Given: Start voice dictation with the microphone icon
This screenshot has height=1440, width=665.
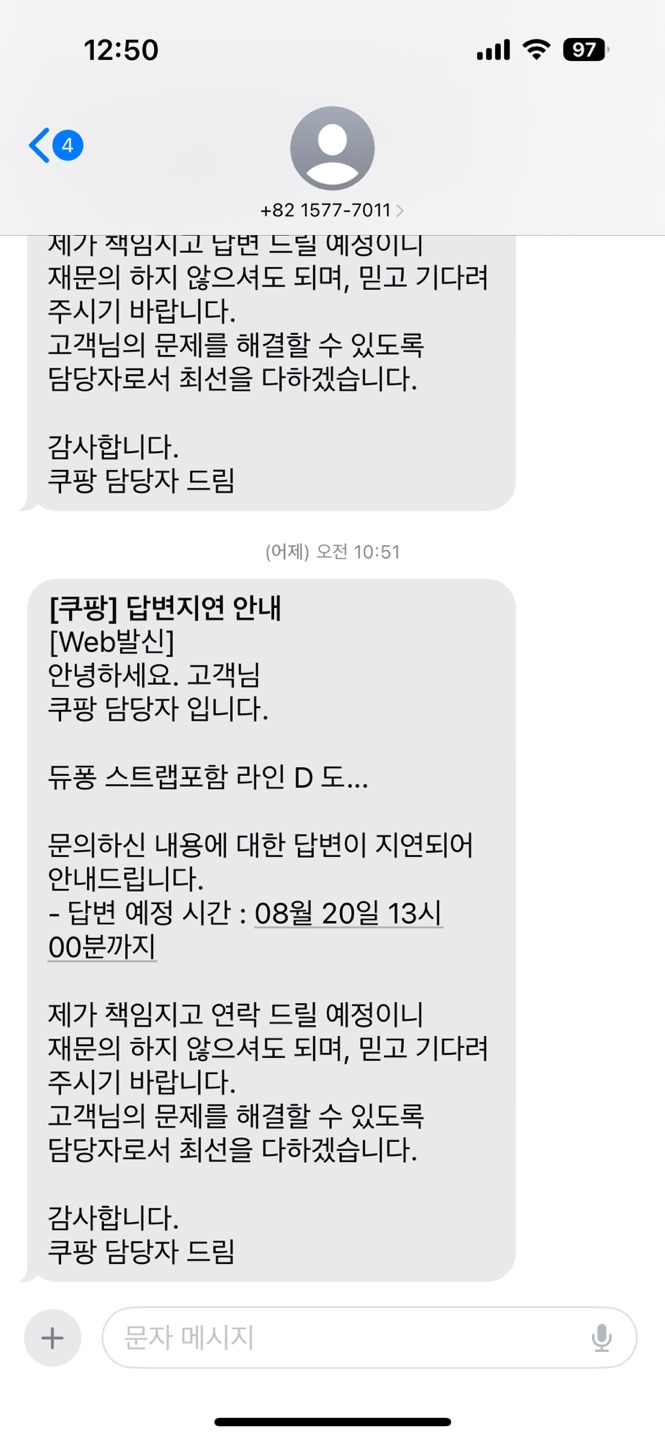Looking at the screenshot, I should (601, 1338).
